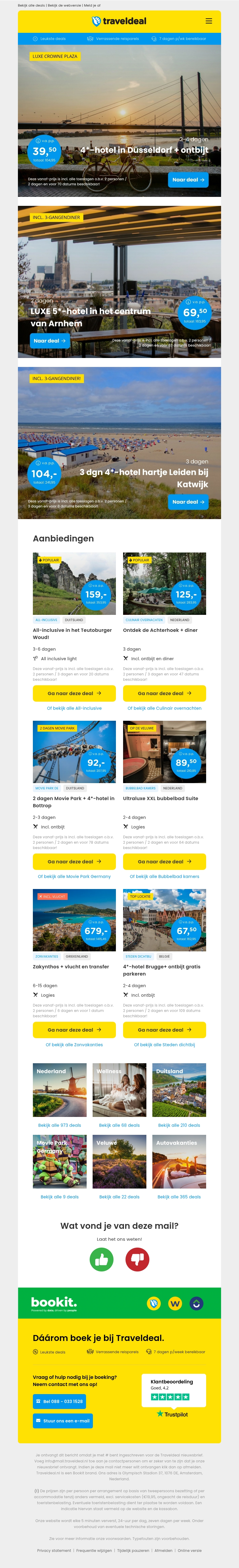Open link Of bekijk alle All-inclusive
The width and height of the screenshot is (239, 1568).
tap(74, 708)
